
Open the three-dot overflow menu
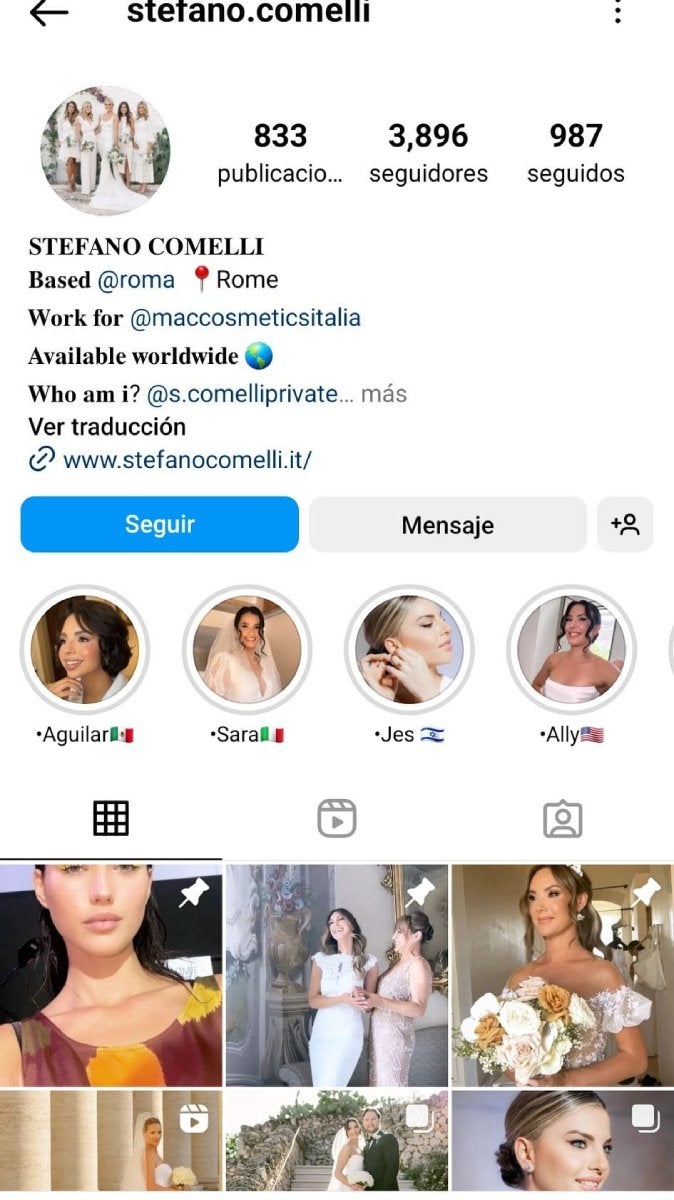(x=618, y=12)
